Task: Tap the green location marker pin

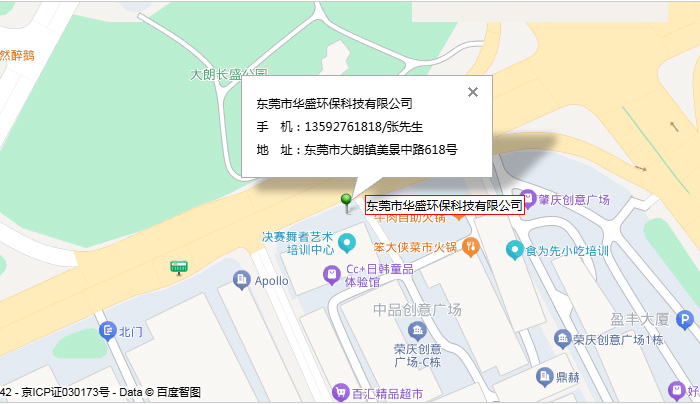Action: tap(347, 202)
